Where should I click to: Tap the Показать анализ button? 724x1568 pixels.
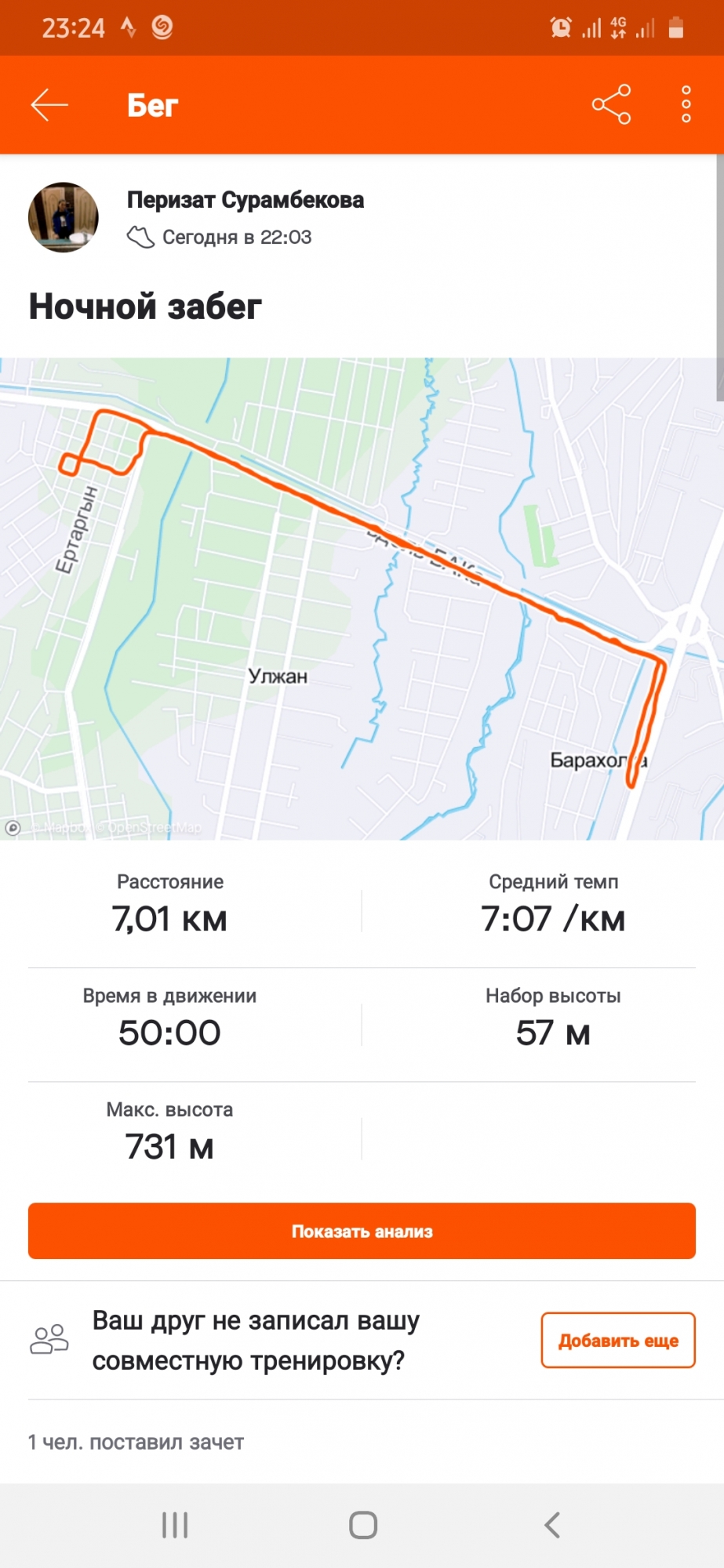click(362, 1231)
